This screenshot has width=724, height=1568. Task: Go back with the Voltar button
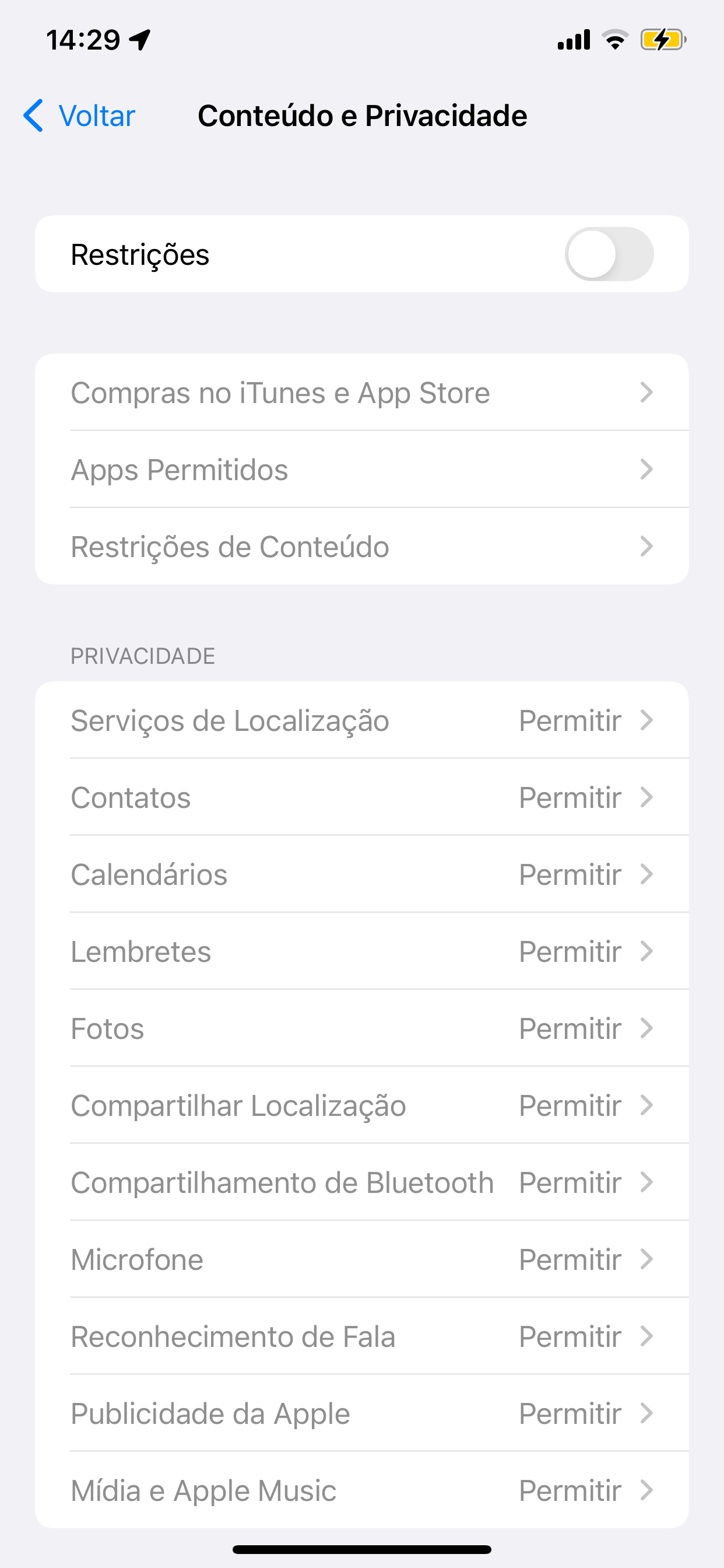[79, 116]
